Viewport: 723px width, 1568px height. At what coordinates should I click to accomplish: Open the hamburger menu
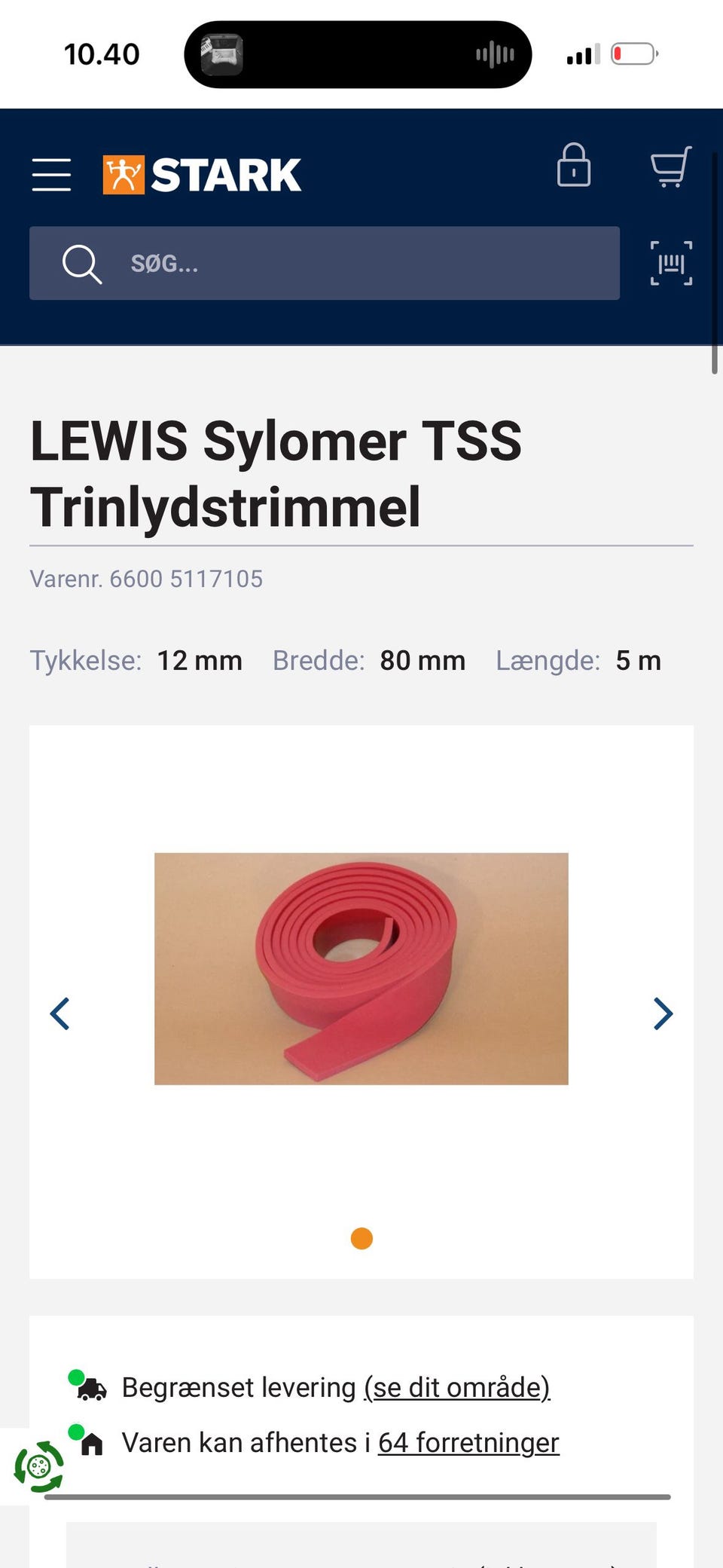point(51,175)
